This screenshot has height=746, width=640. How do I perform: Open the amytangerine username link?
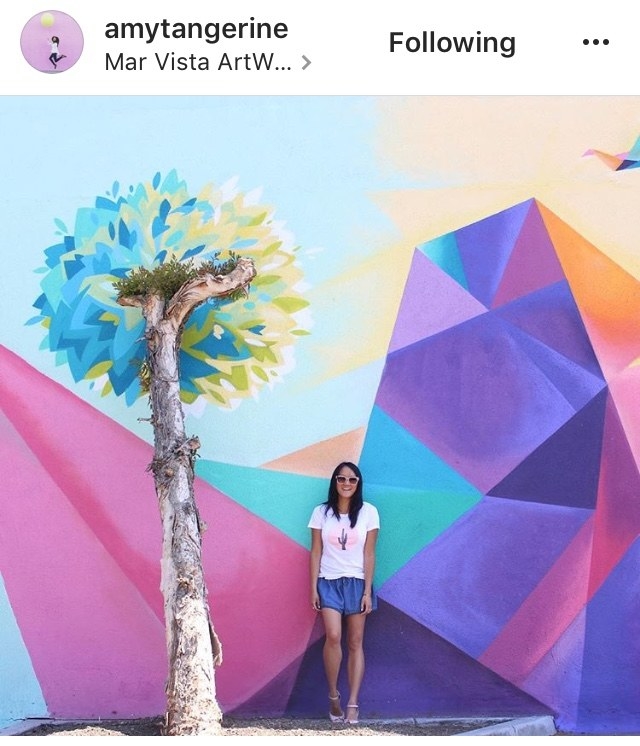click(x=196, y=28)
